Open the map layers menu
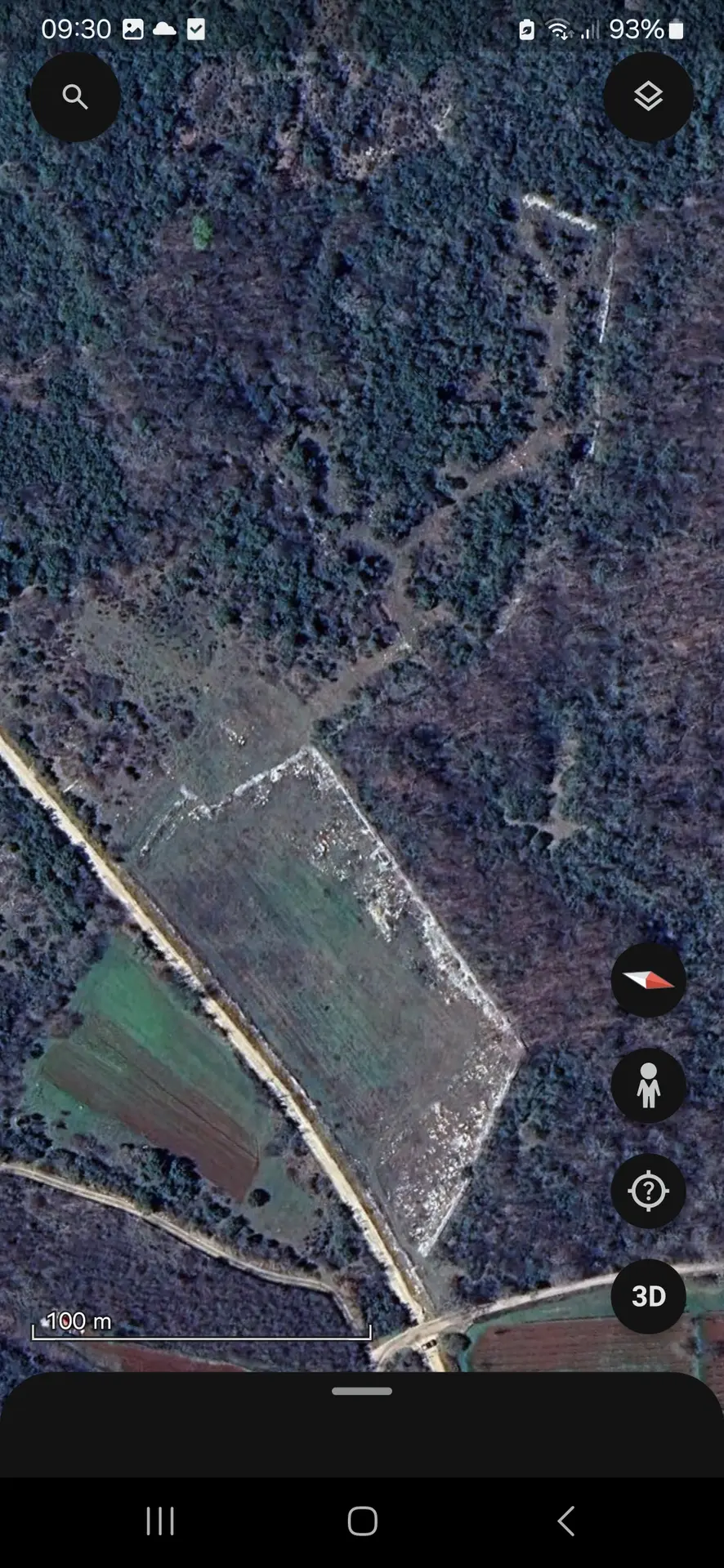724x1568 pixels. tap(648, 97)
